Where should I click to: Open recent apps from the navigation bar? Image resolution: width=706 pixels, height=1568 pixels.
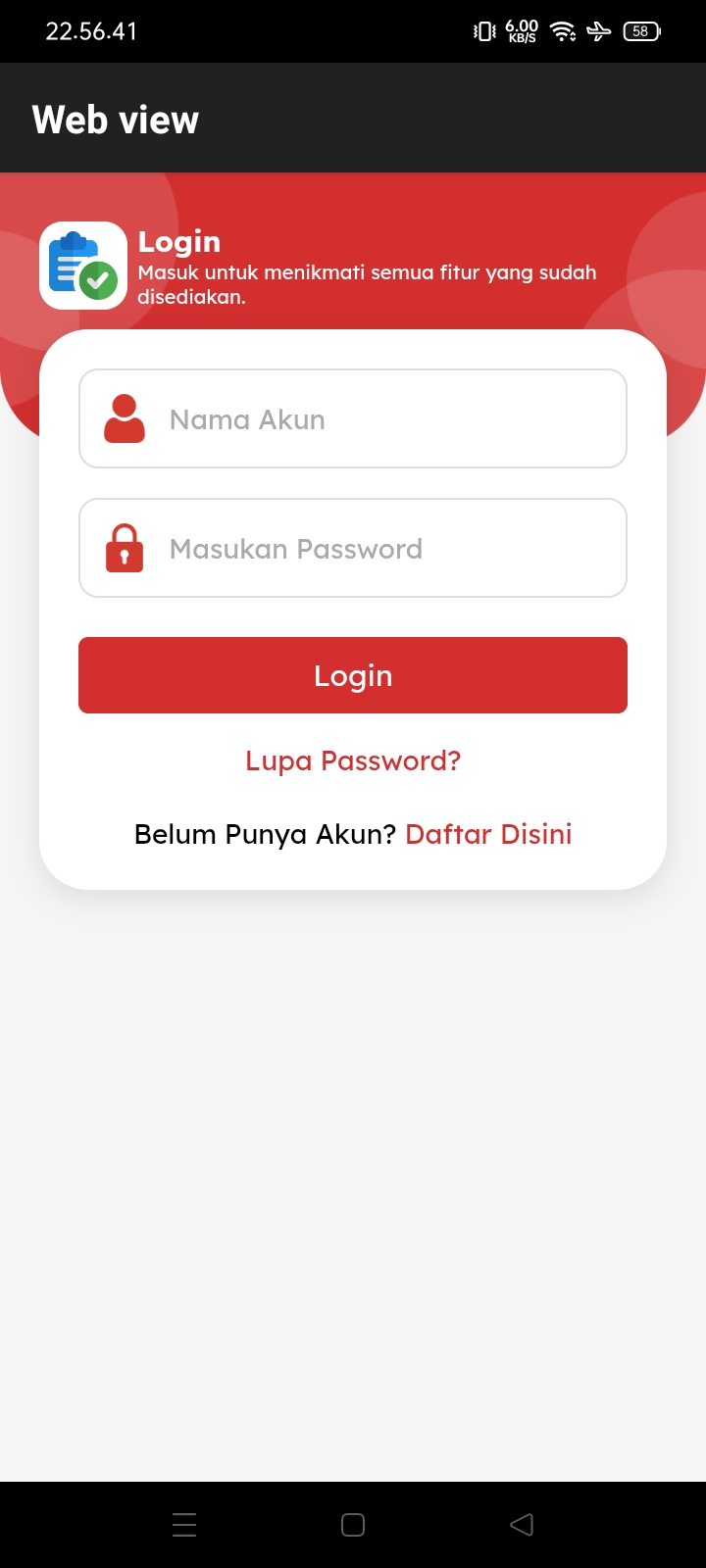[x=184, y=1524]
